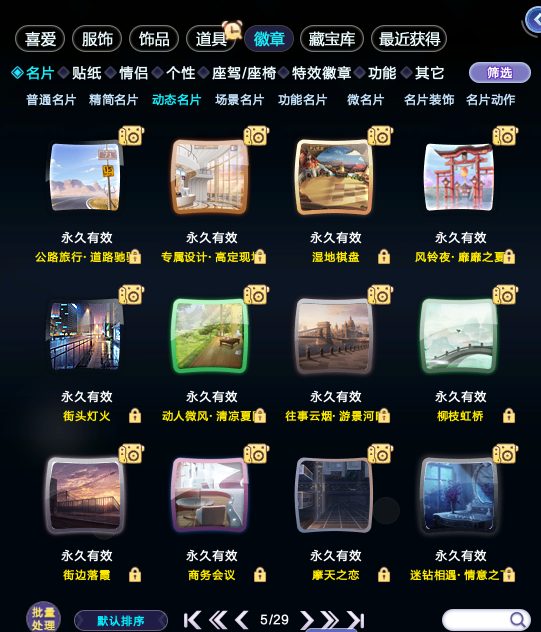This screenshot has height=632, width=541.
Task: Select the 最近获得 tab
Action: 409,39
